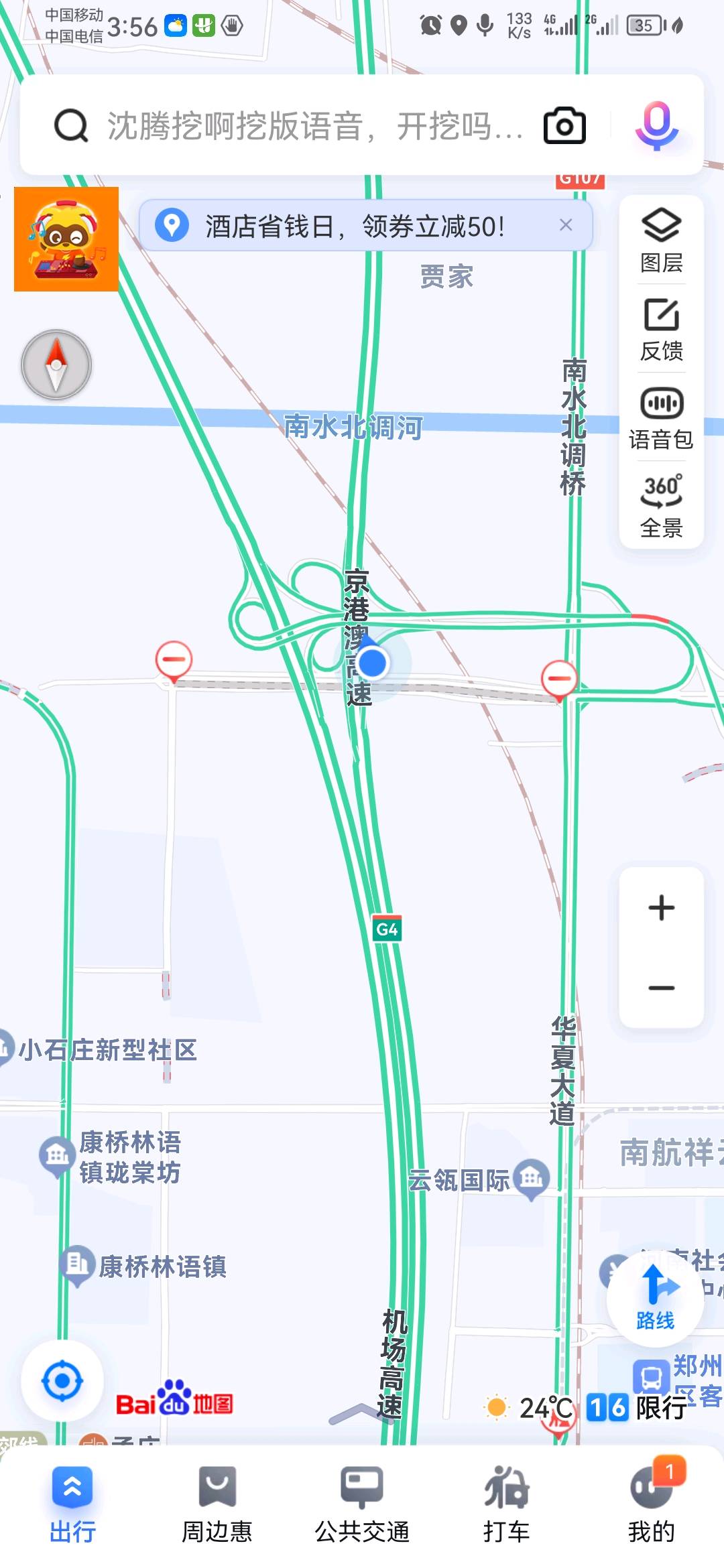Open the 语音包 voice pack options
The width and height of the screenshot is (724, 1568).
[661, 418]
